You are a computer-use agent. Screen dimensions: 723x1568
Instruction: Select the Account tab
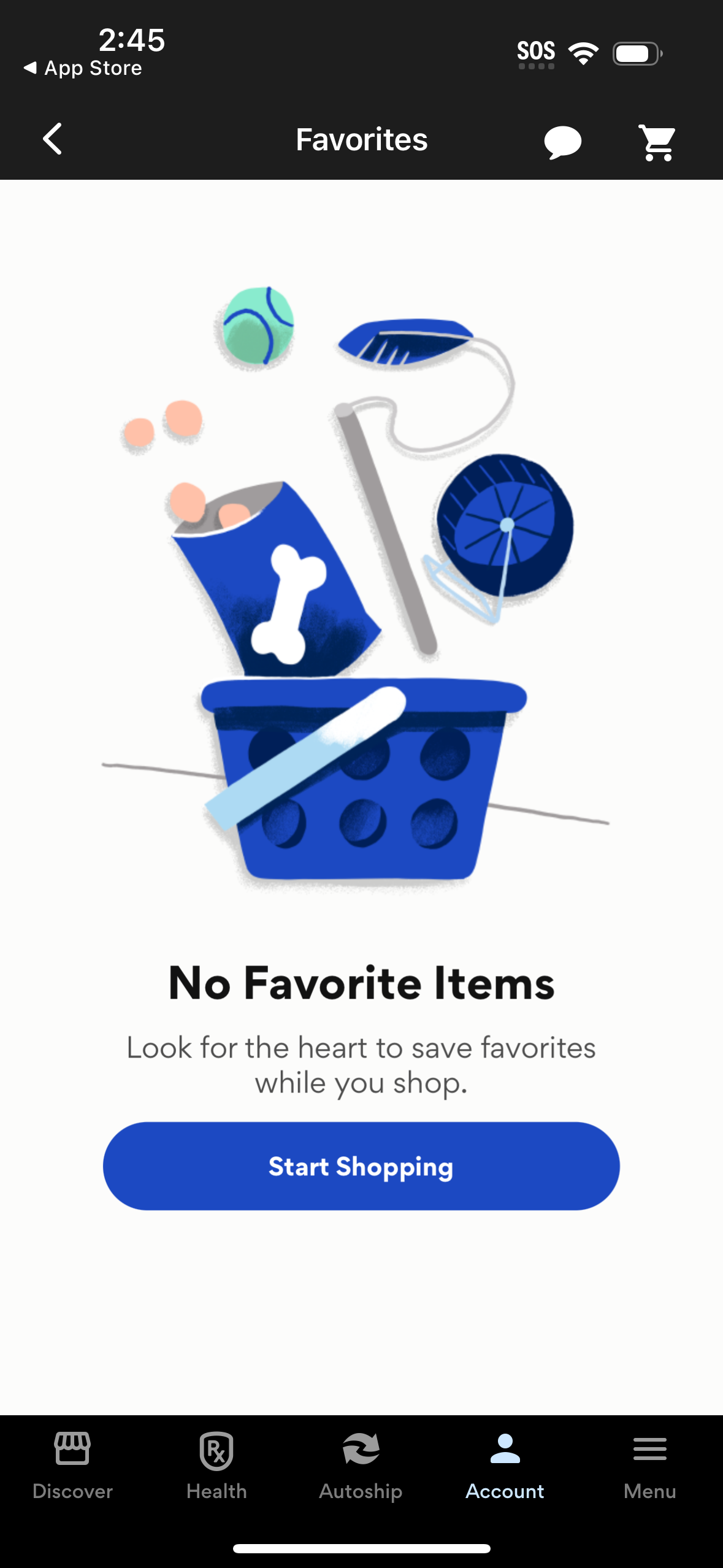point(505,1466)
